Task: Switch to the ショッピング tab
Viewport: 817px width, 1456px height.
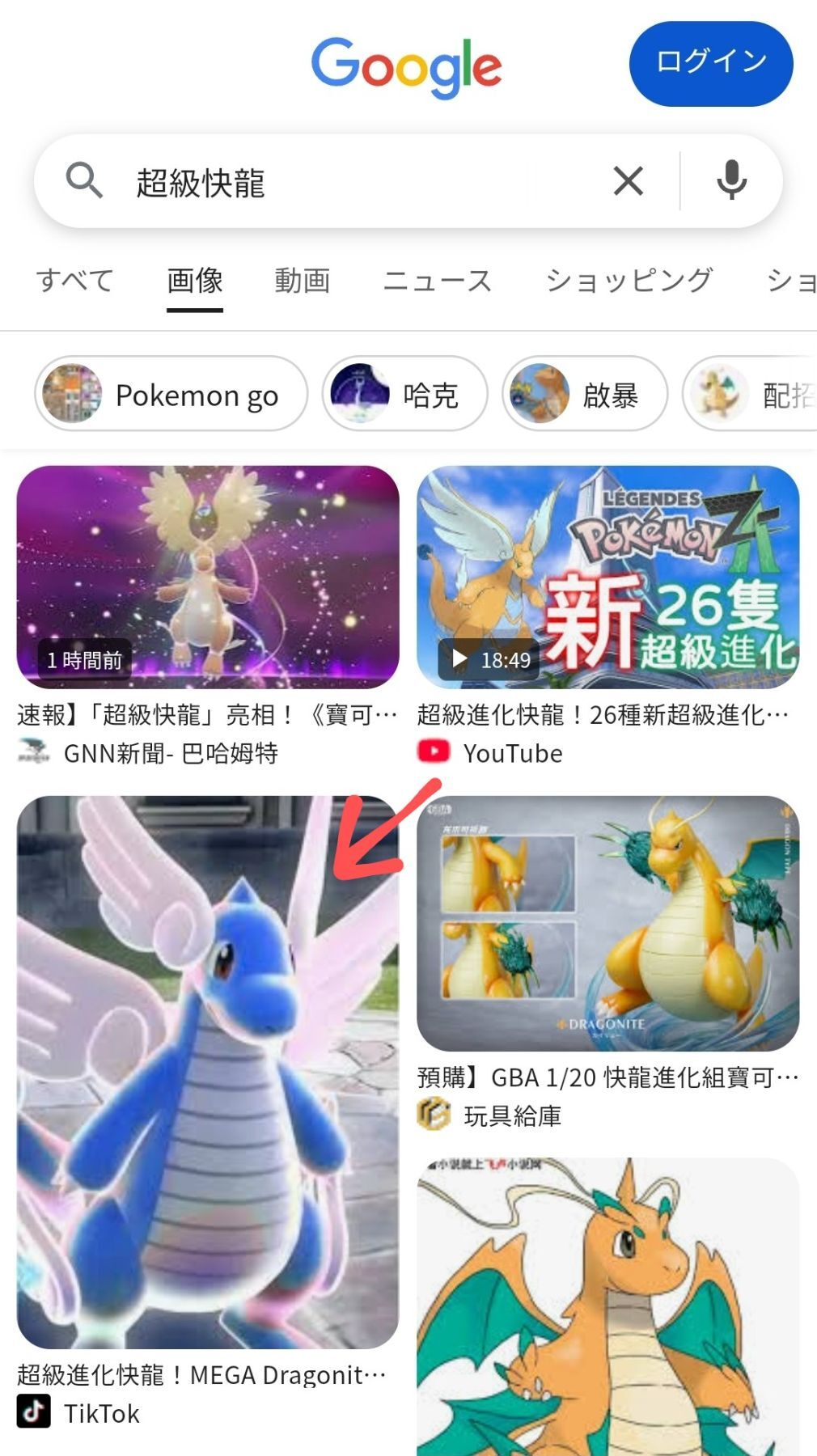Action: click(x=629, y=281)
